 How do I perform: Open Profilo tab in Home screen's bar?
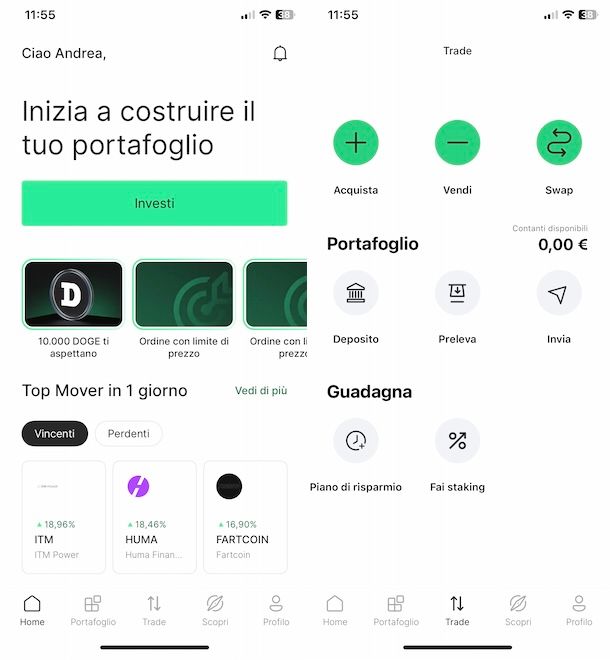click(276, 610)
